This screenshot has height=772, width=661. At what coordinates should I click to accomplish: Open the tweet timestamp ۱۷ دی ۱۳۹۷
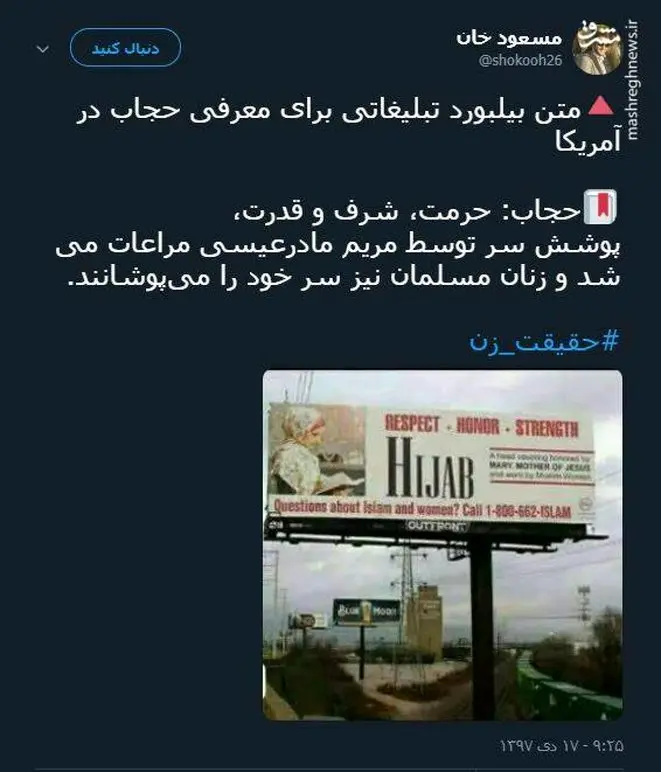click(x=559, y=745)
